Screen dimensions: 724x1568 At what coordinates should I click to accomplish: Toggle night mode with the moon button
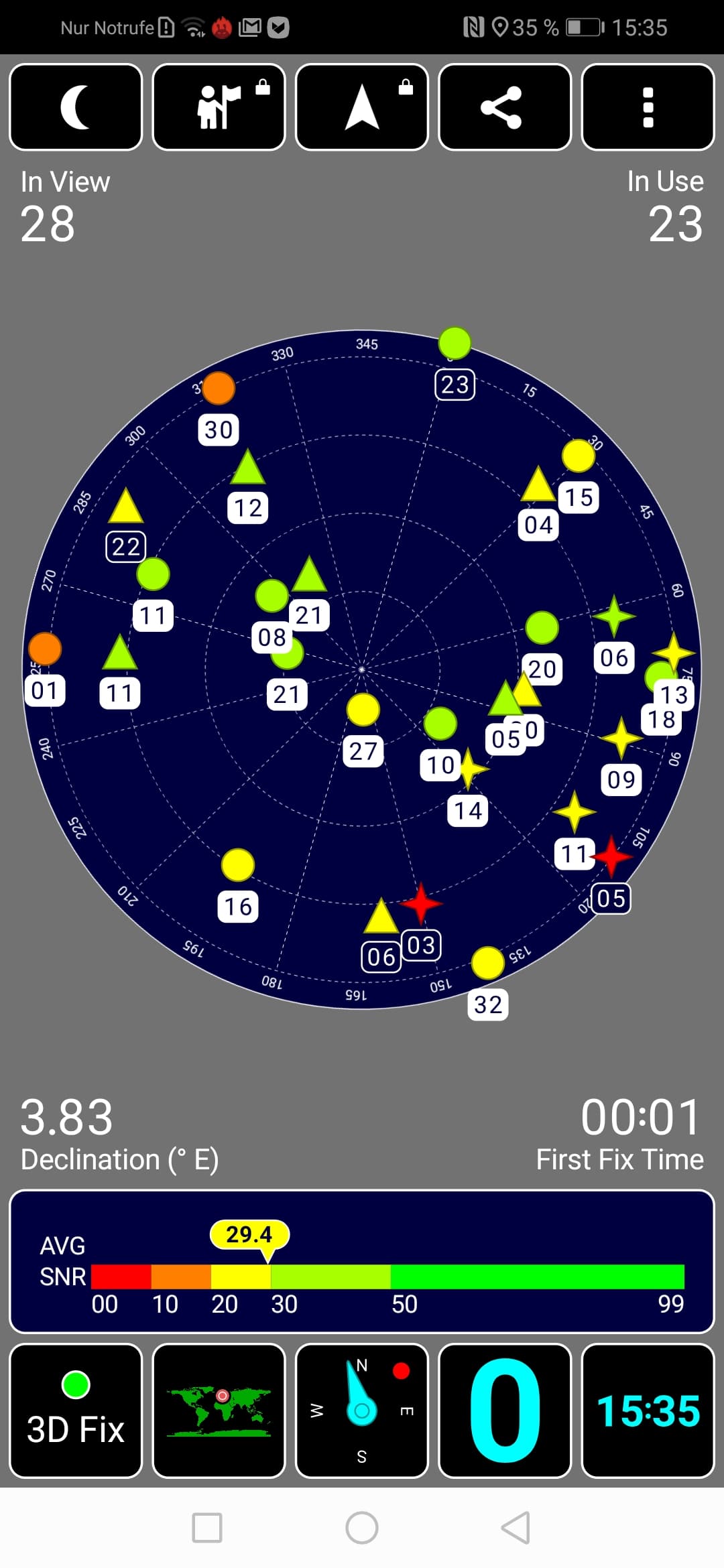[76, 107]
